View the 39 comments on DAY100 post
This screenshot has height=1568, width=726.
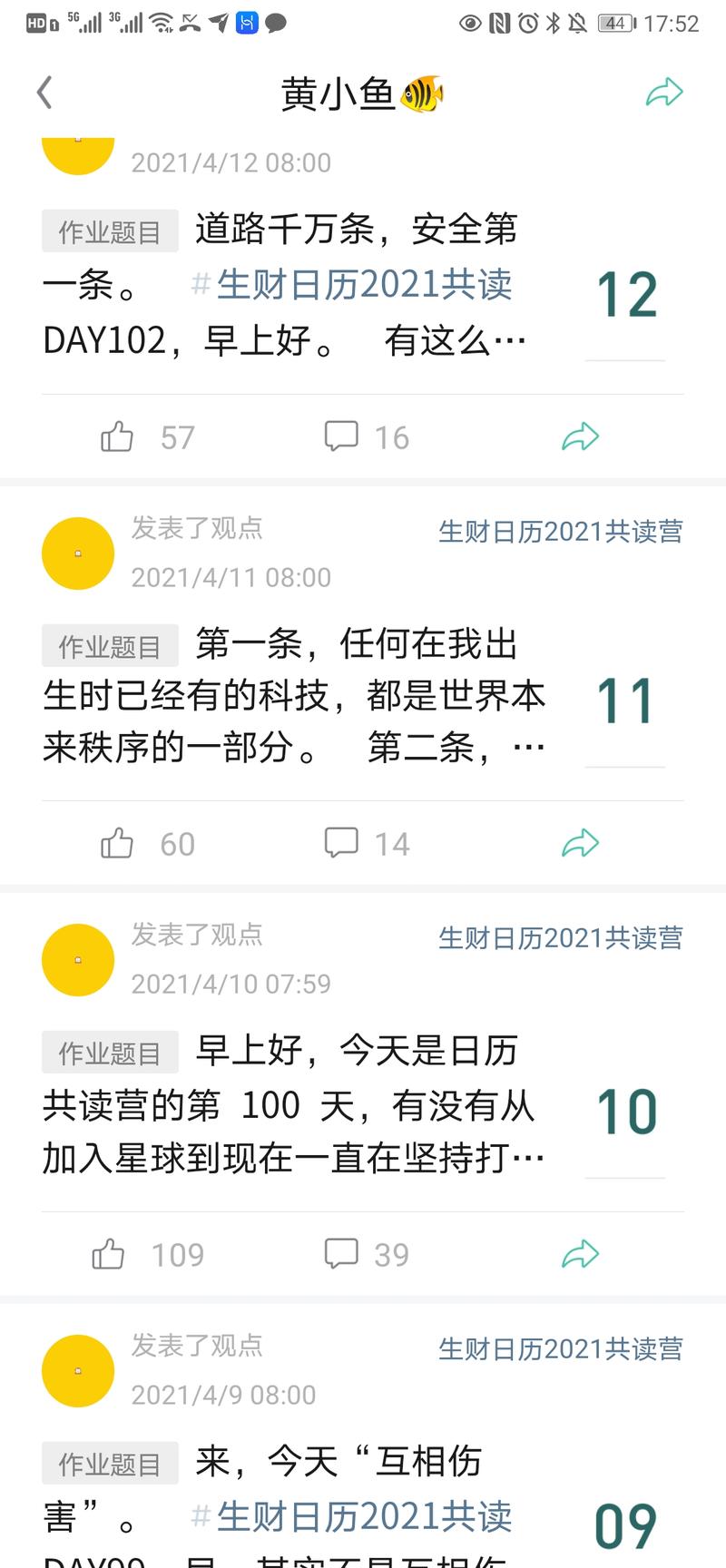(363, 1254)
